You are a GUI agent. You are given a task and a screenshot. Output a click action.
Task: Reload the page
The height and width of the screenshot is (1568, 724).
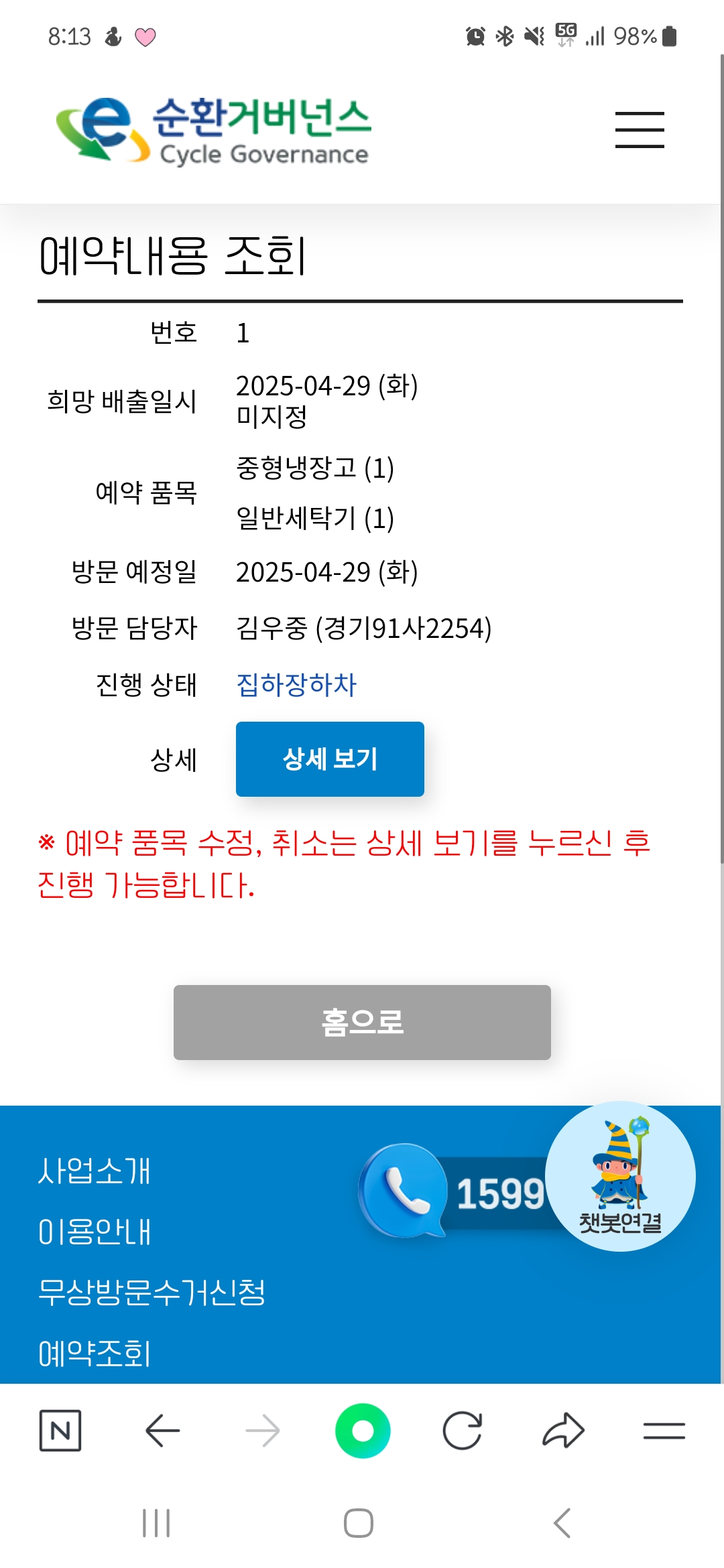pyautogui.click(x=463, y=1431)
